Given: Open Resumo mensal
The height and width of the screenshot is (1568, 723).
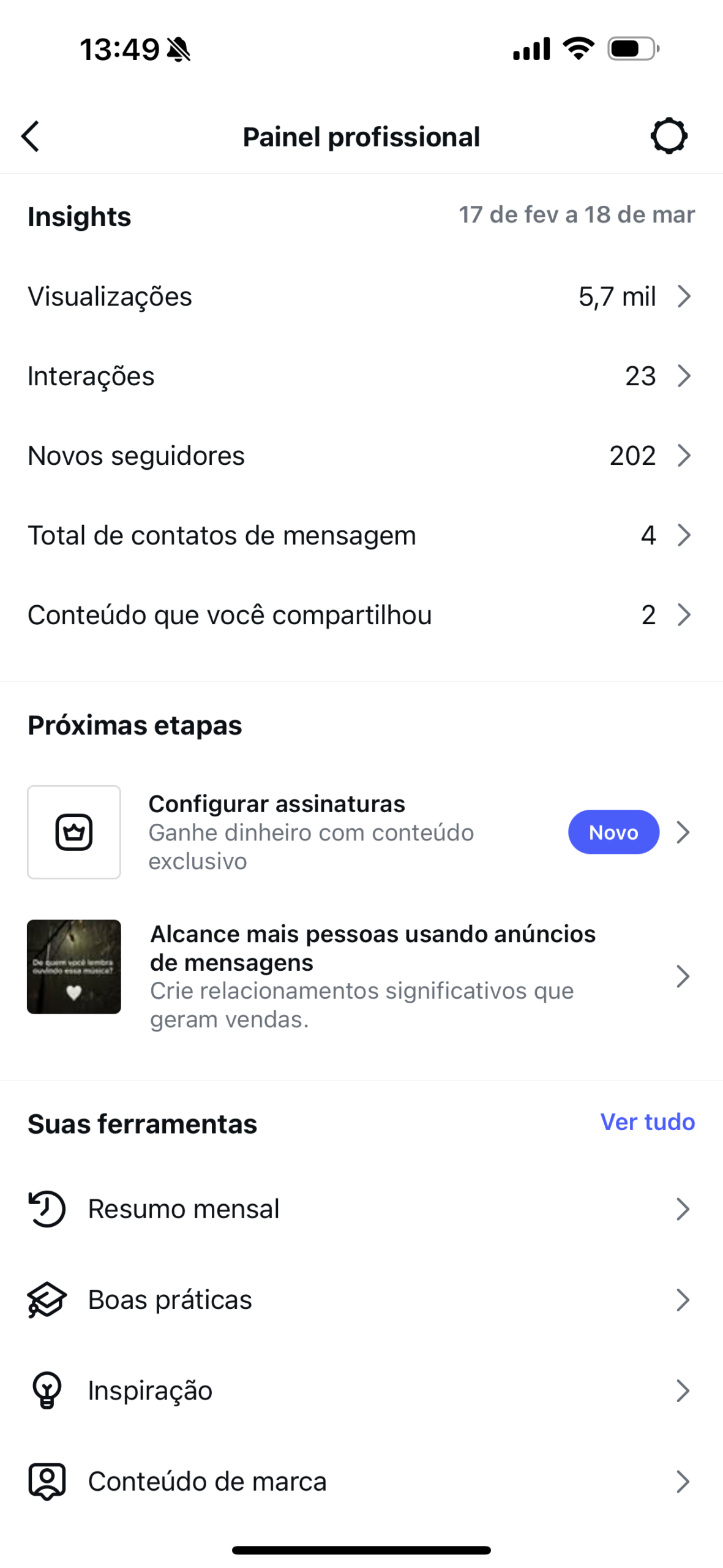Looking at the screenshot, I should coord(361,1209).
